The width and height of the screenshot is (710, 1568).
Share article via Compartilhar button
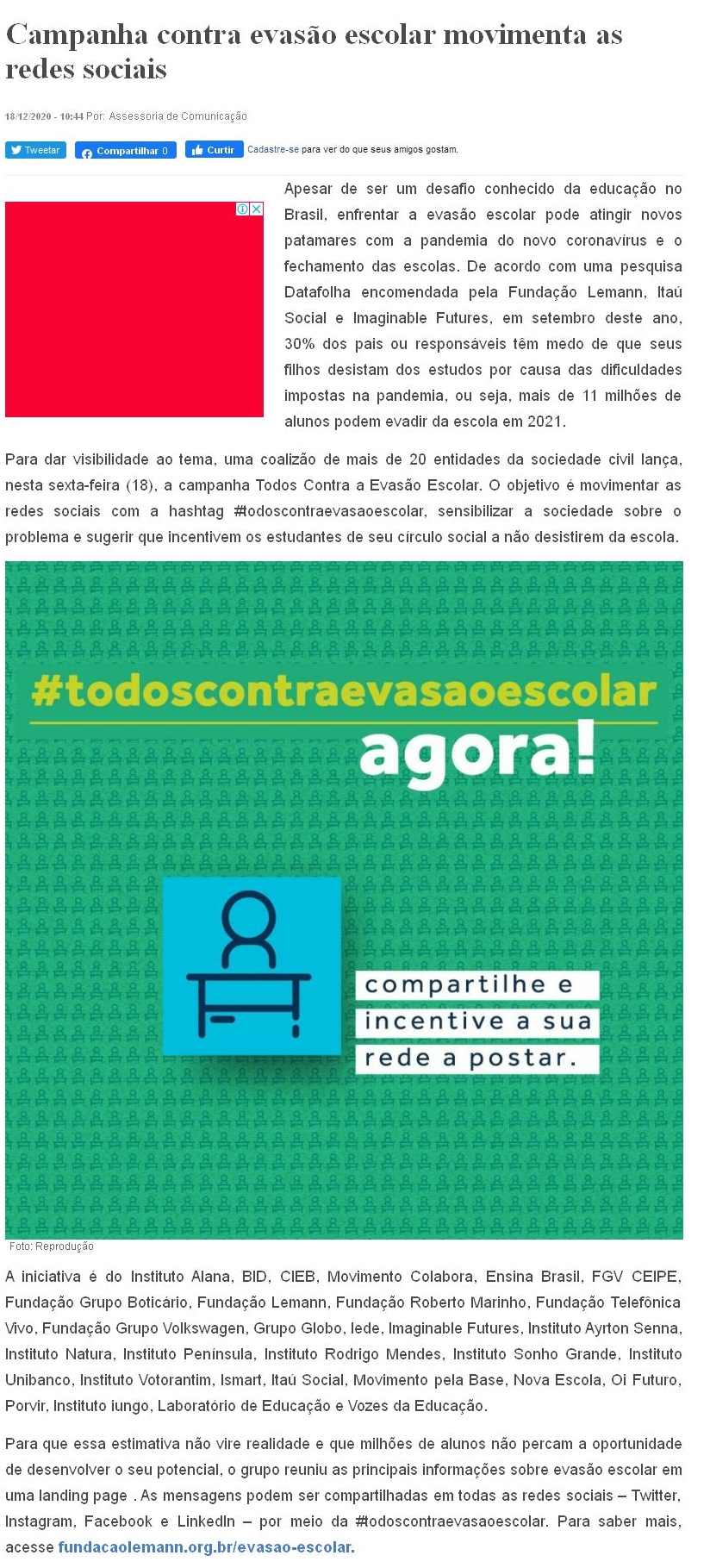(x=126, y=151)
